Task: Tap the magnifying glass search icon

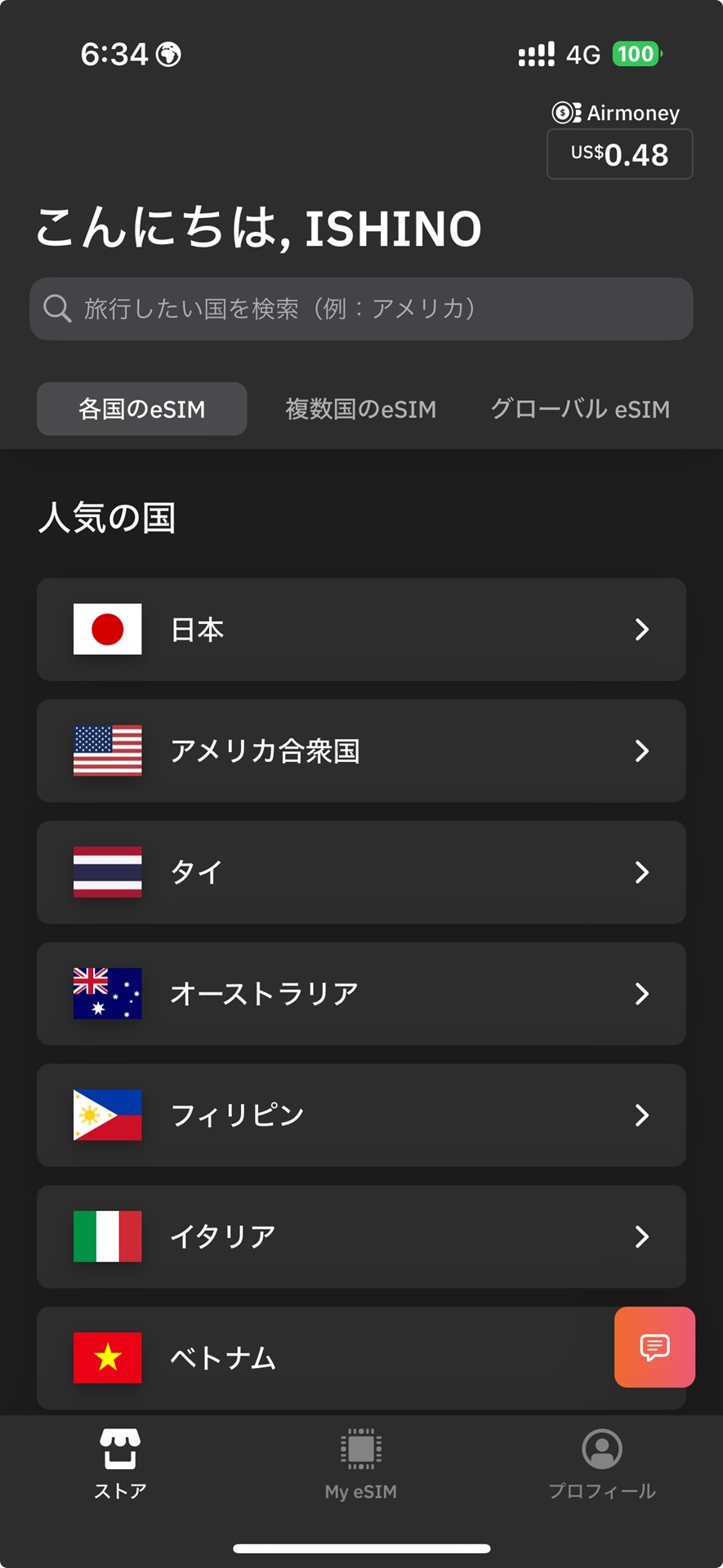Action: 56,309
